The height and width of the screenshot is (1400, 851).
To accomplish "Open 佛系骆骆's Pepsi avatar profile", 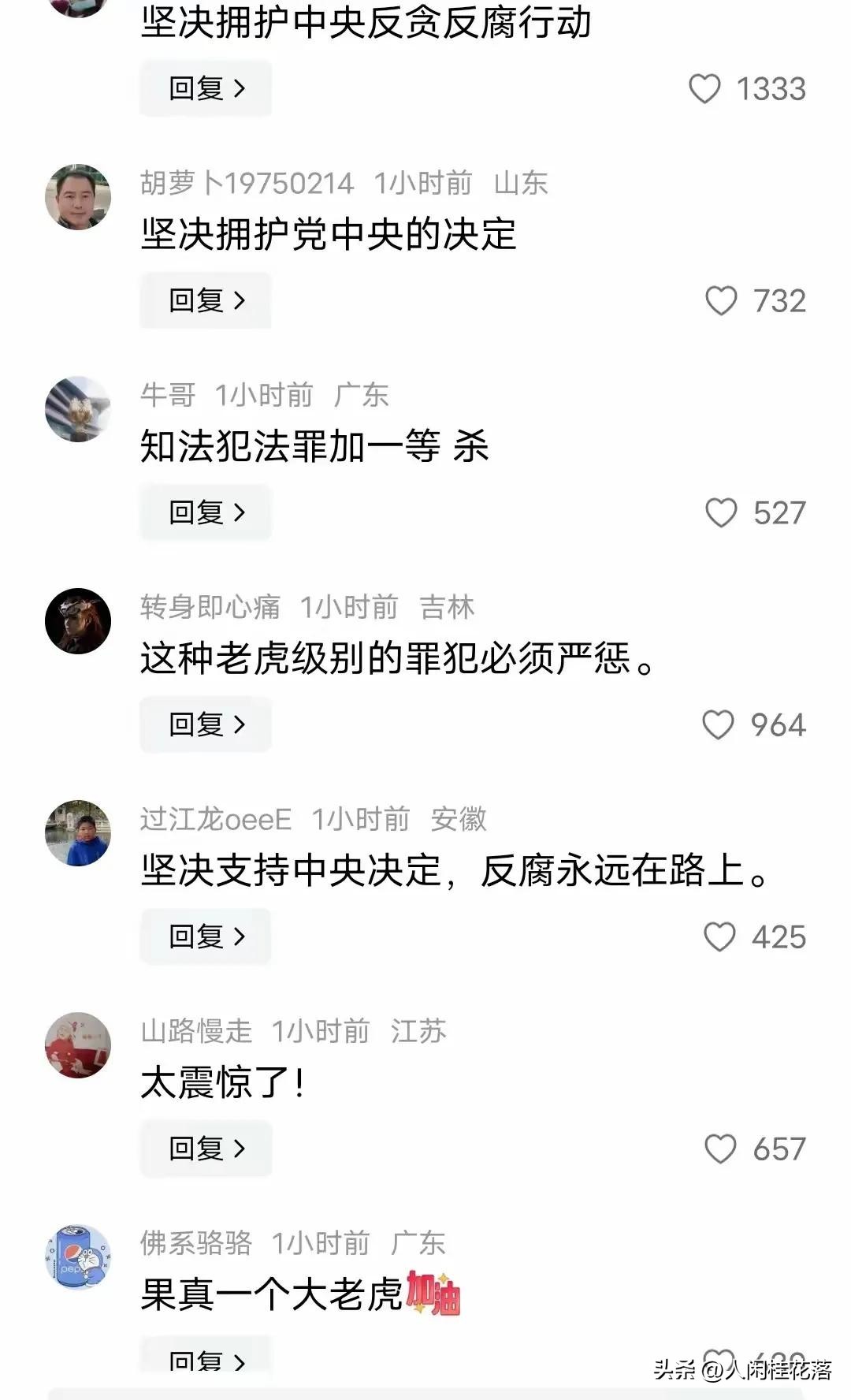I will [x=77, y=1257].
